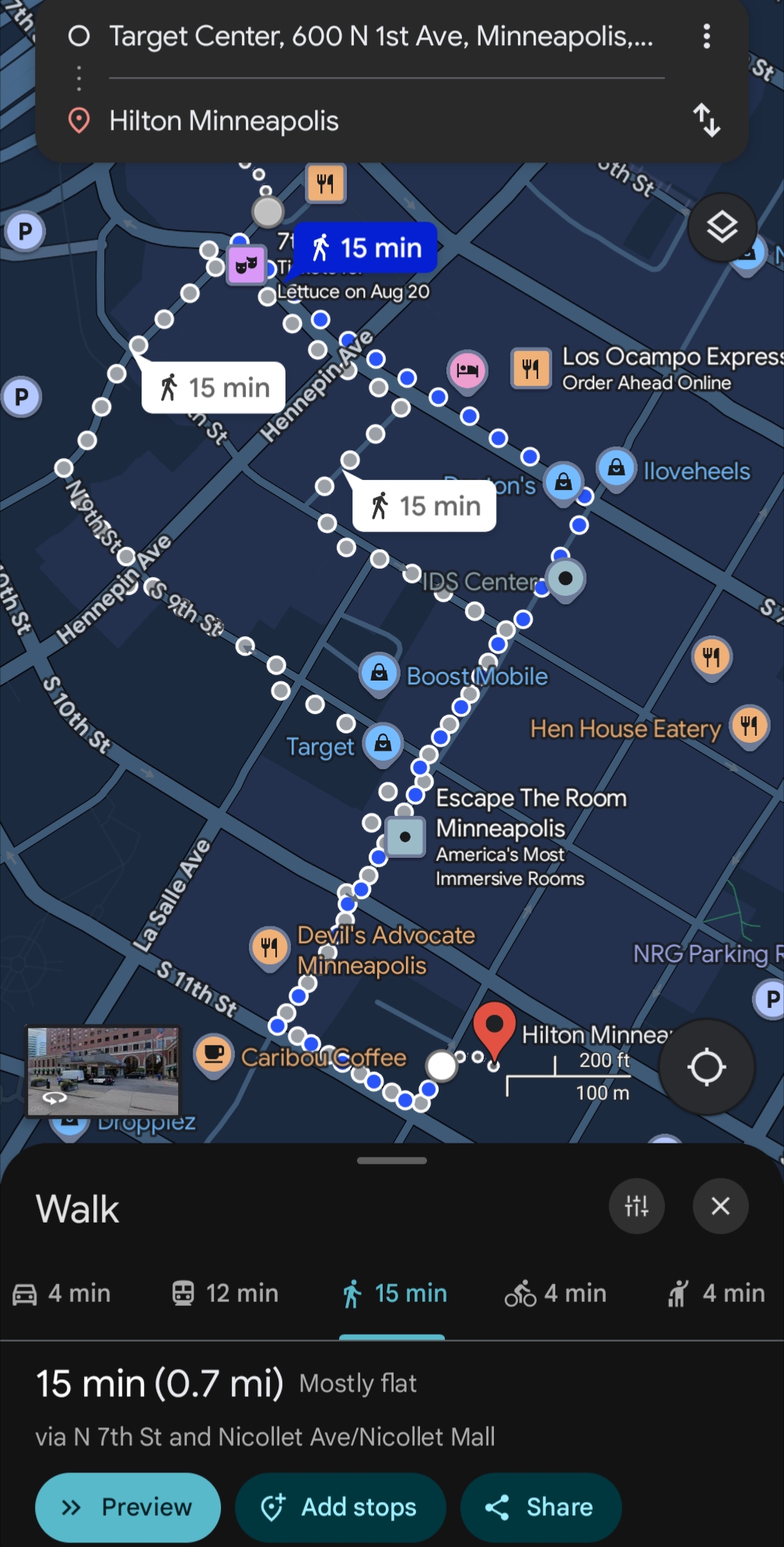Edit the Target Center starting point field

(x=380, y=37)
